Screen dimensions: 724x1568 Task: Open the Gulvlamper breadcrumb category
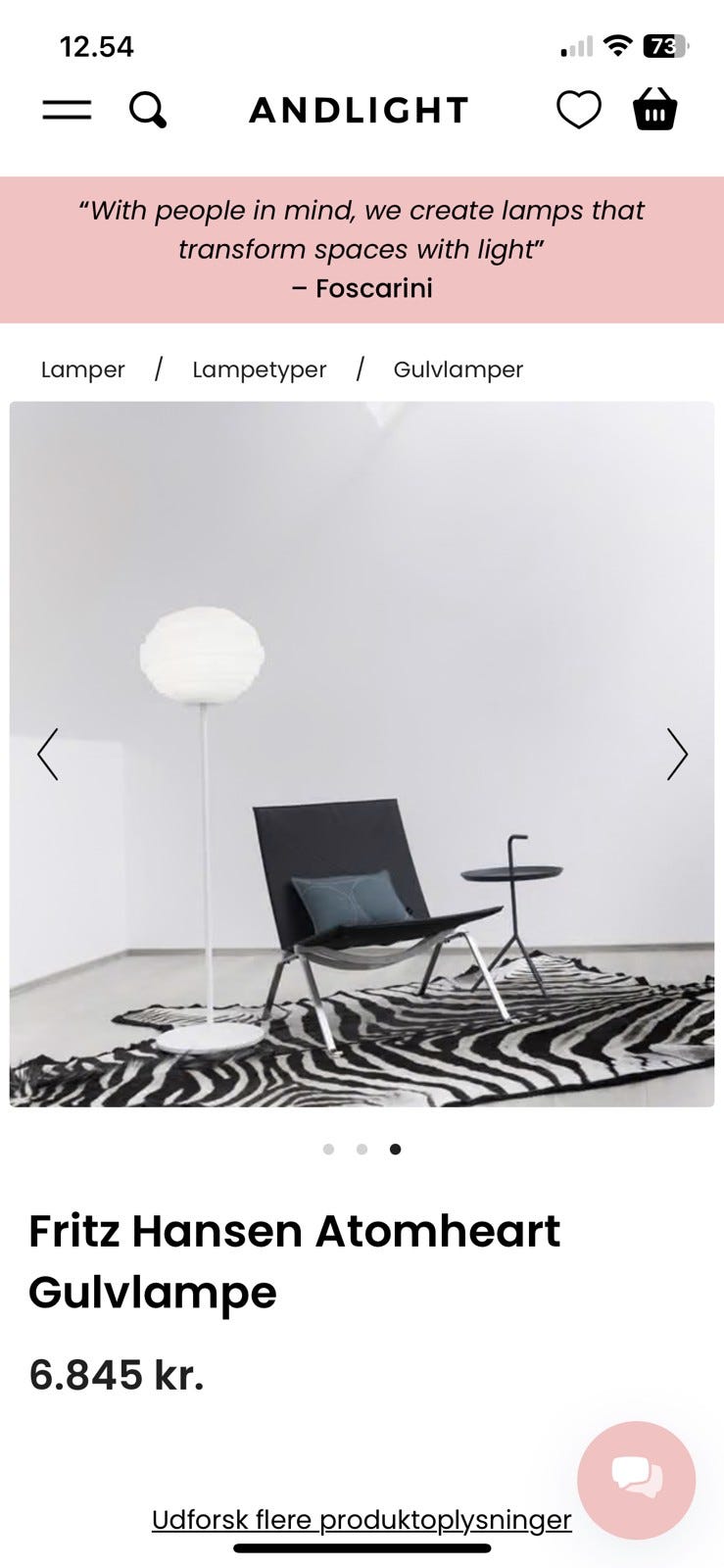pos(458,369)
